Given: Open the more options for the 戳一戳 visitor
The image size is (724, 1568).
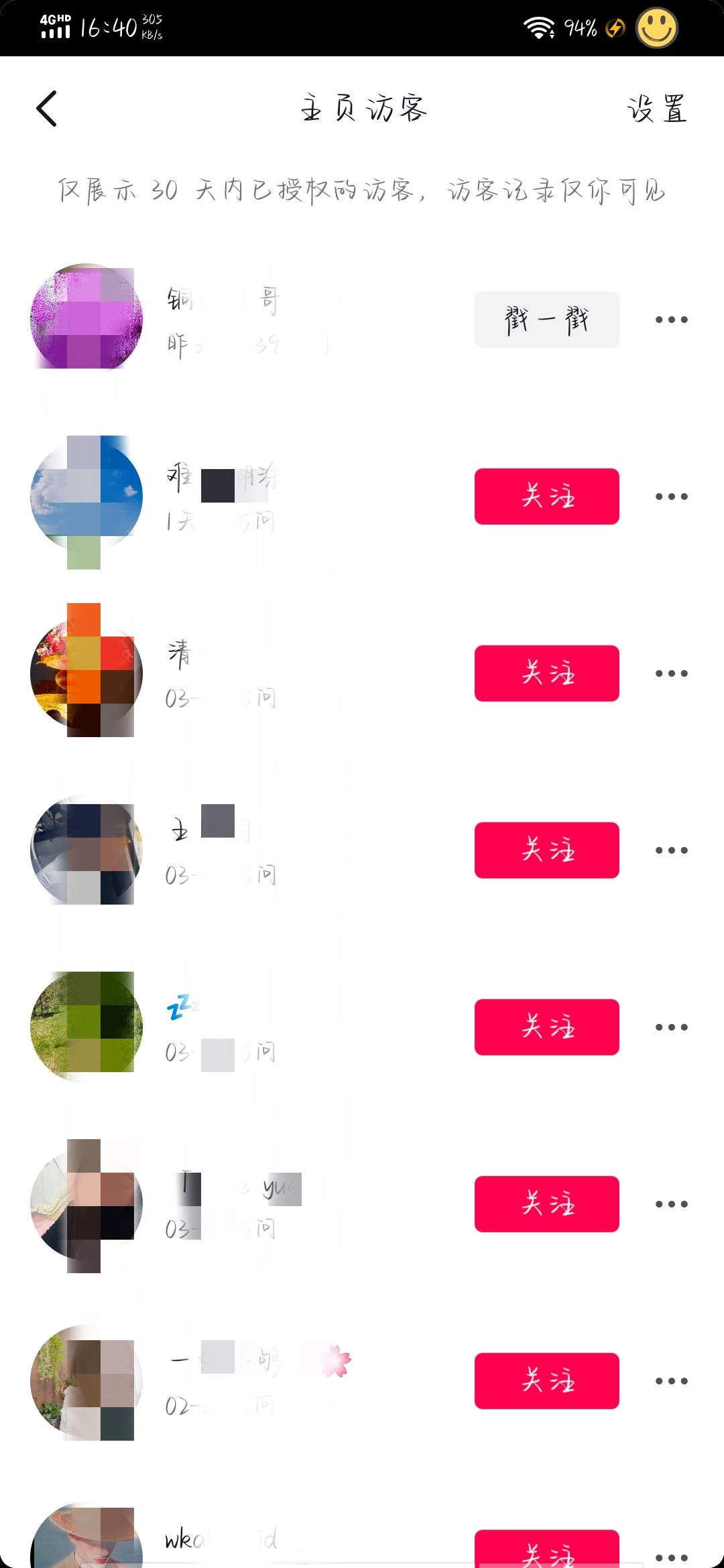Looking at the screenshot, I should 671,320.
